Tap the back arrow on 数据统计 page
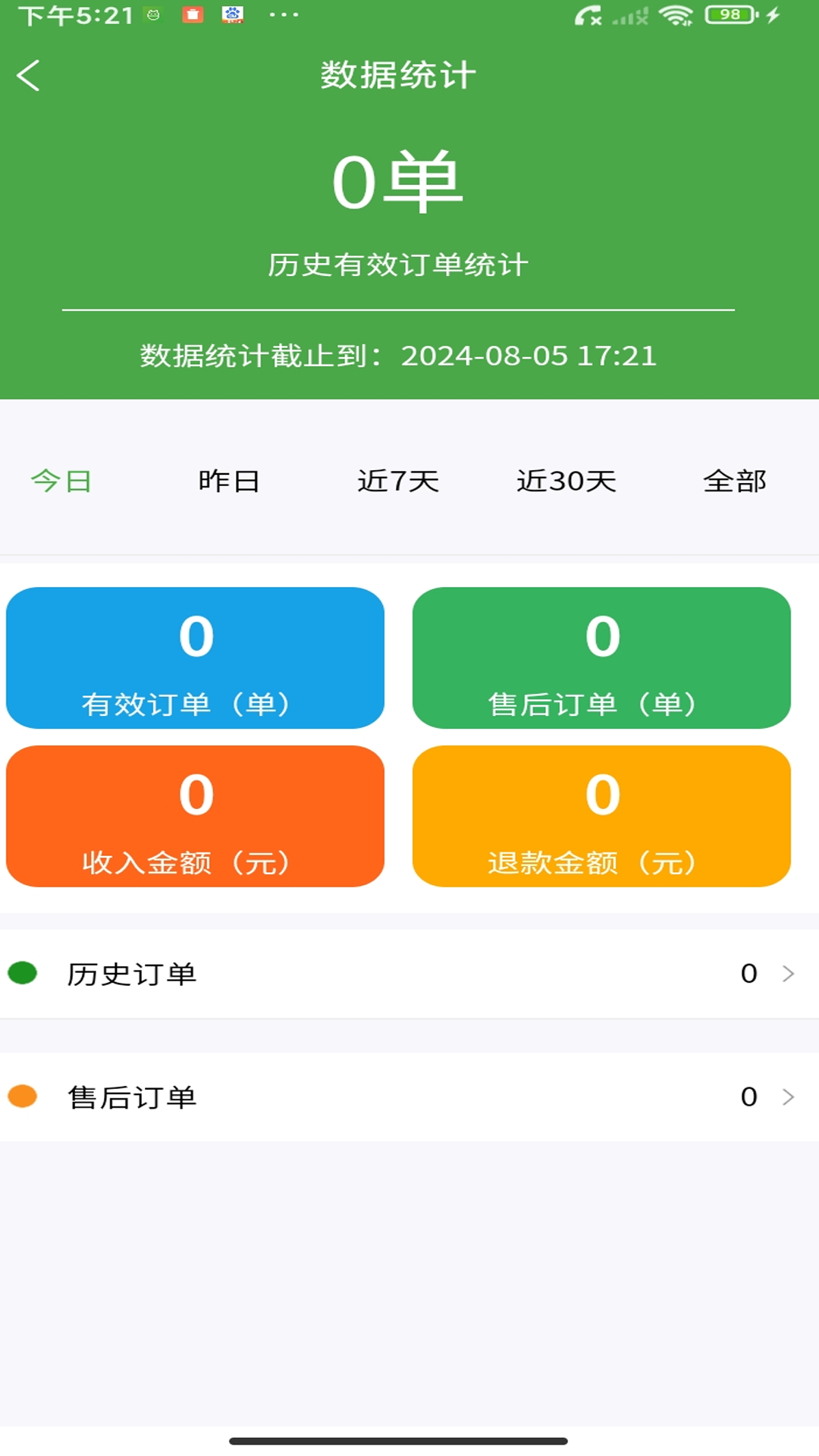 [29, 75]
